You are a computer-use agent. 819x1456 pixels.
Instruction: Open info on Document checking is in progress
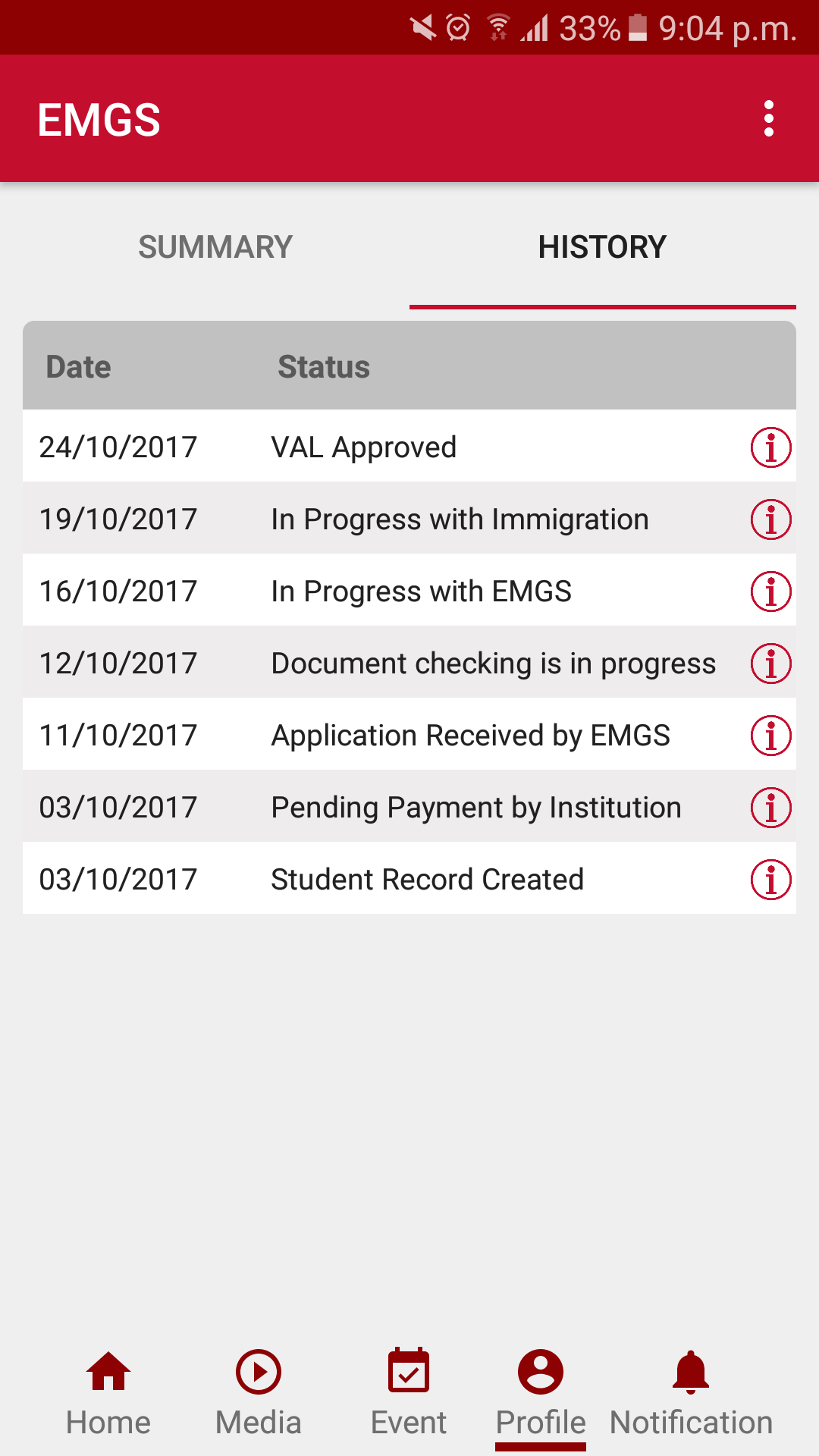coord(770,664)
